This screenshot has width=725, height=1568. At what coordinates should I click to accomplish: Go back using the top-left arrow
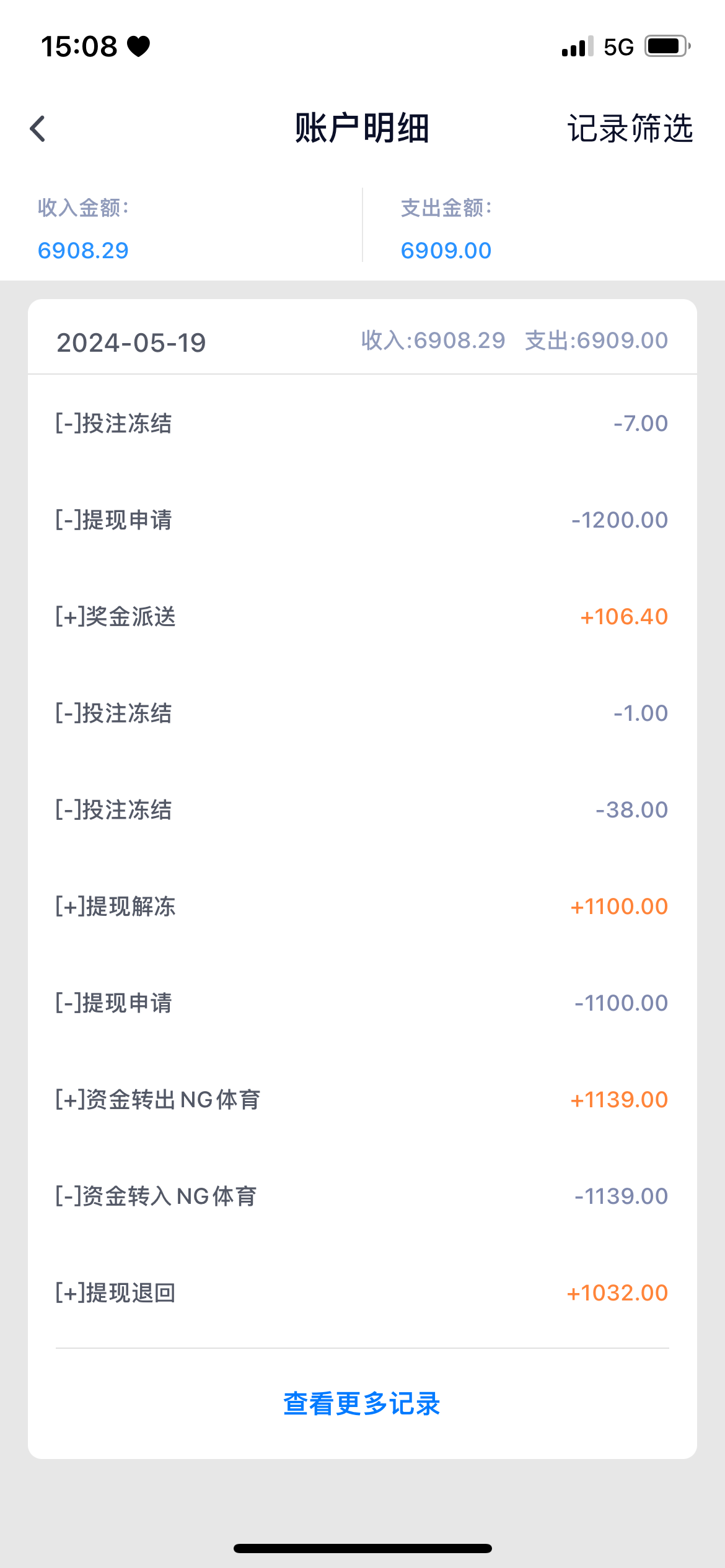pos(38,129)
